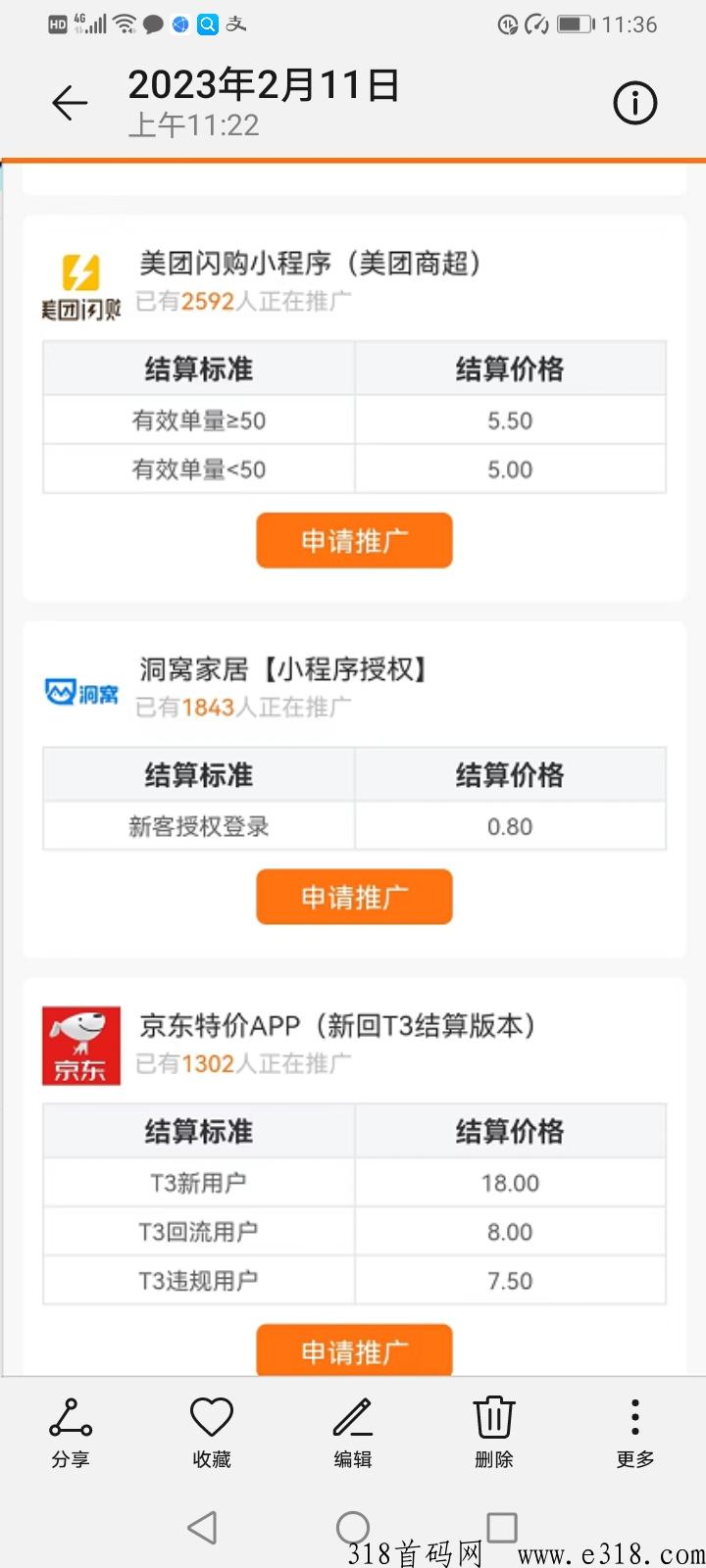Screen dimensions: 706x1568
Task: Open the system recent apps button
Action: click(x=502, y=1527)
